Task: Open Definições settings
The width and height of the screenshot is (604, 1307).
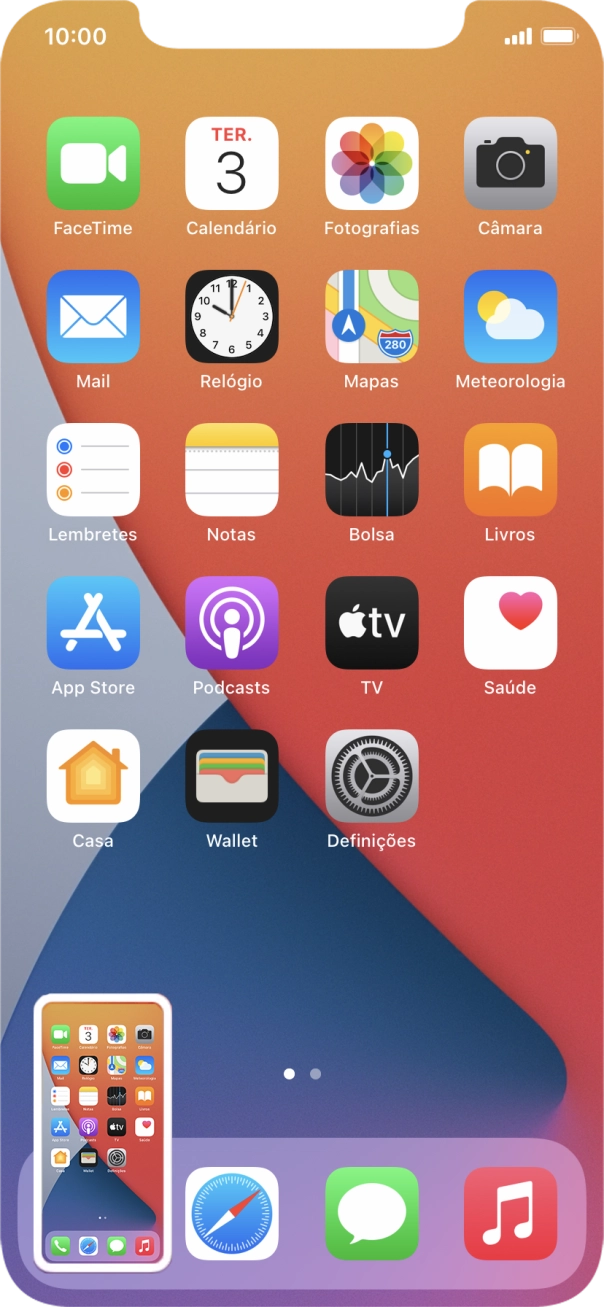Action: point(372,775)
